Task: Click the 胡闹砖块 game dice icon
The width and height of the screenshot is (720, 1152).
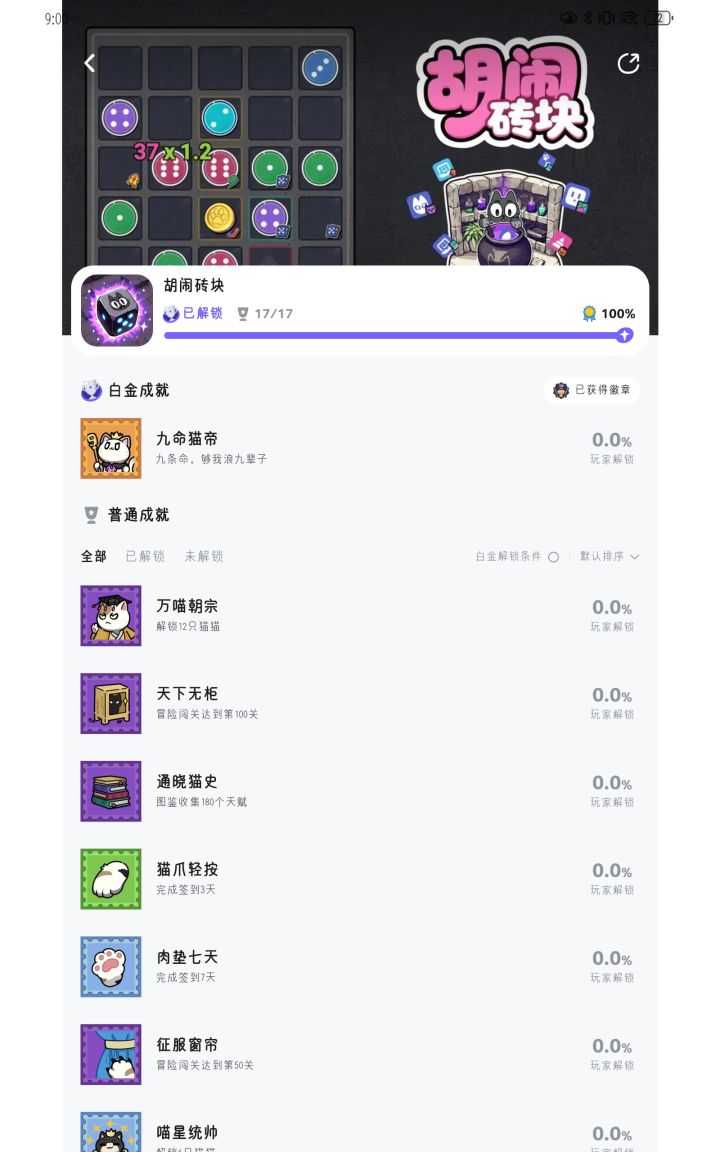Action: (113, 310)
